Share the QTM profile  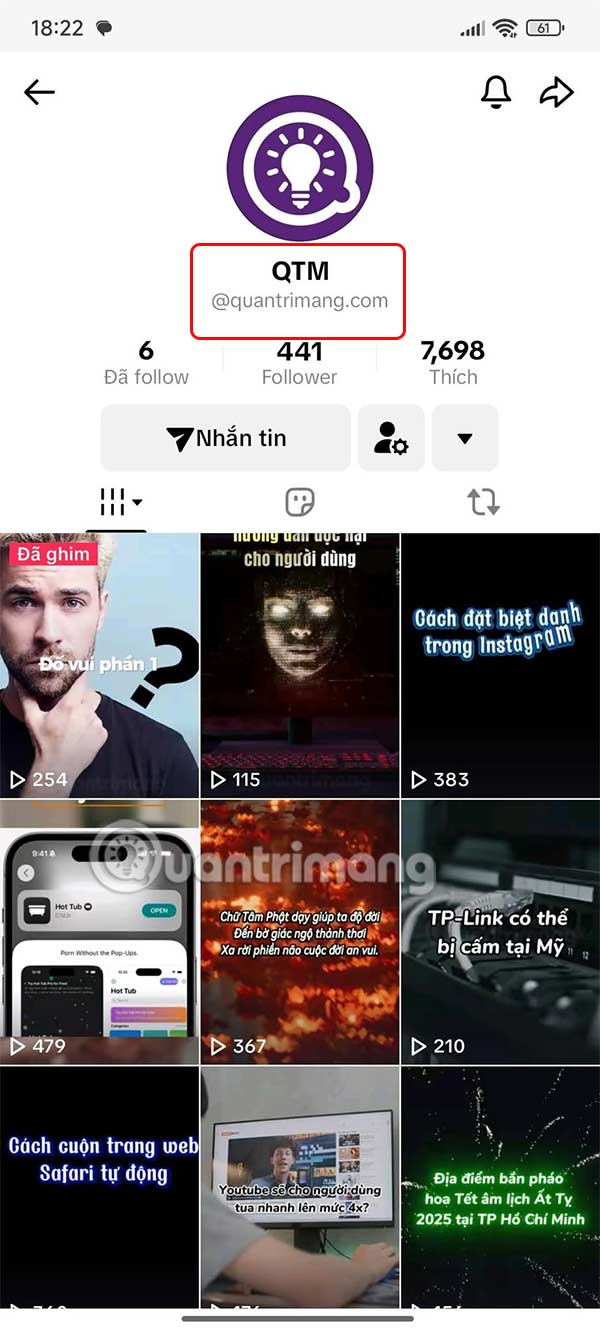[x=556, y=93]
